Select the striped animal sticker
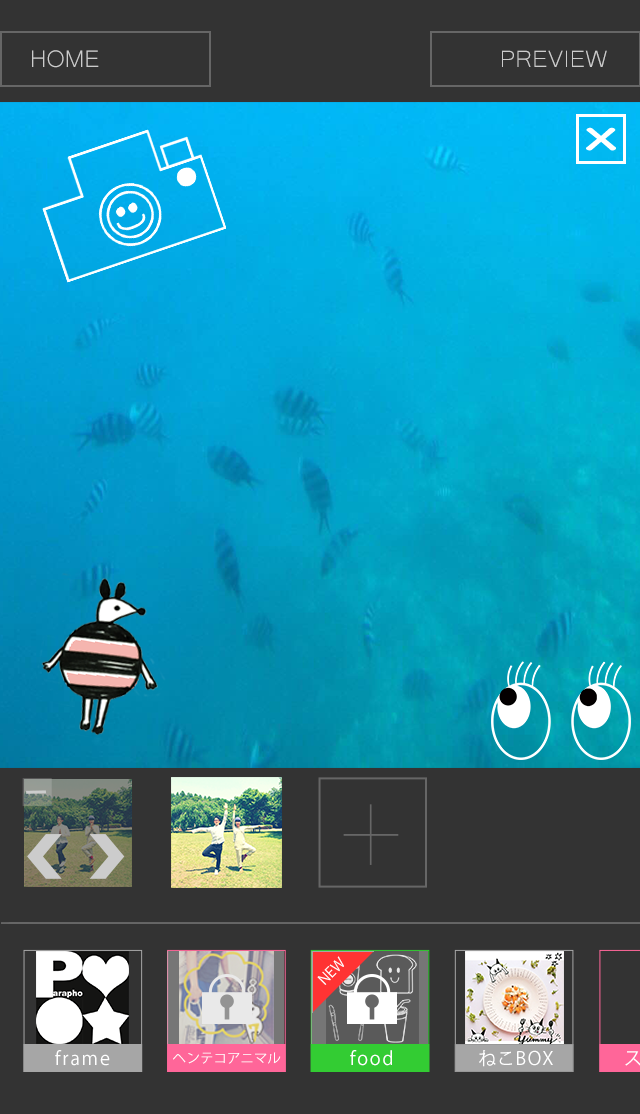The height and width of the screenshot is (1114, 640). (99, 656)
